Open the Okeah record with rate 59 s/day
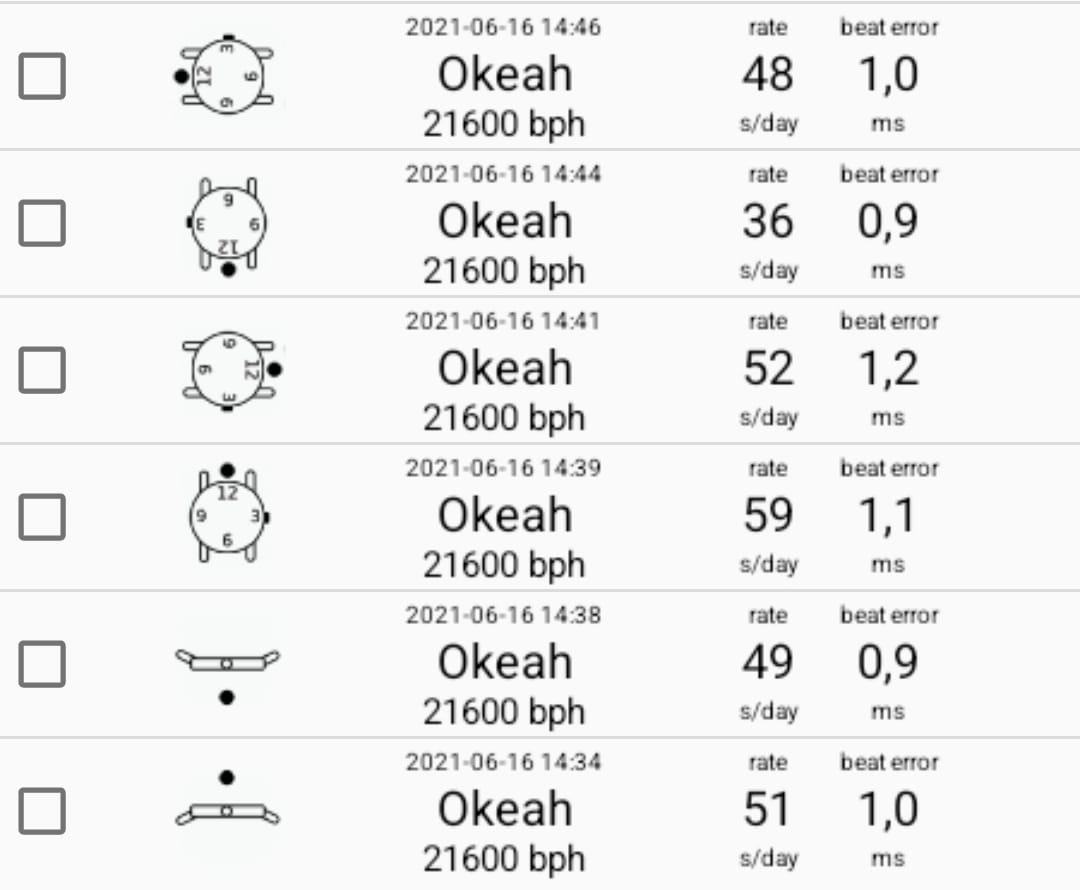Viewport: 1080px width, 890px height. (504, 517)
